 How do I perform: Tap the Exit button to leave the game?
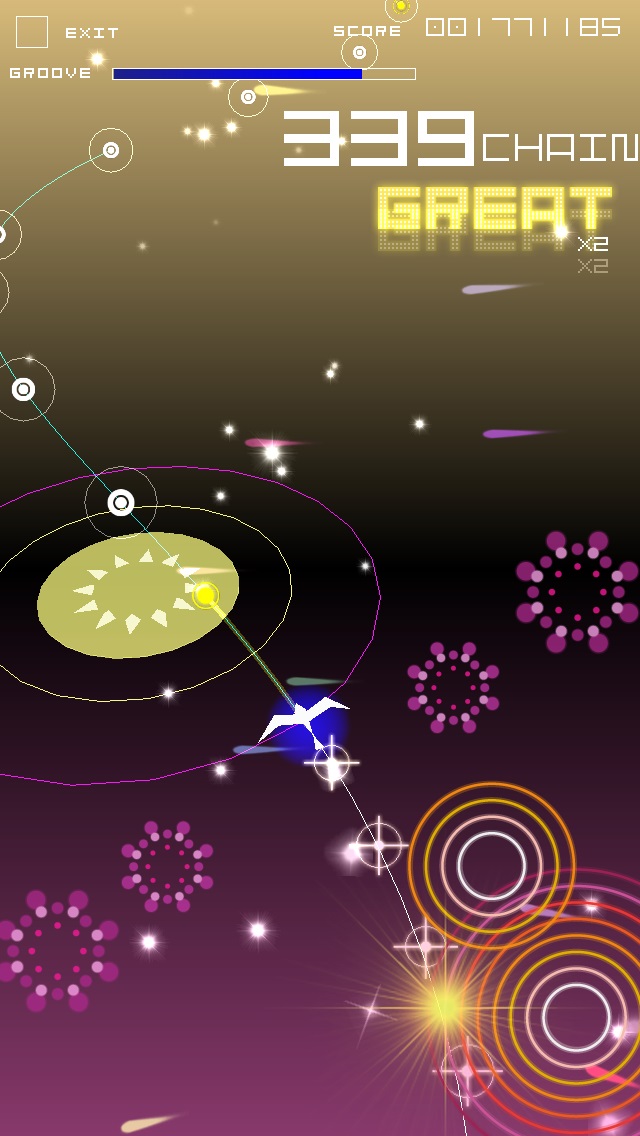pyautogui.click(x=32, y=32)
